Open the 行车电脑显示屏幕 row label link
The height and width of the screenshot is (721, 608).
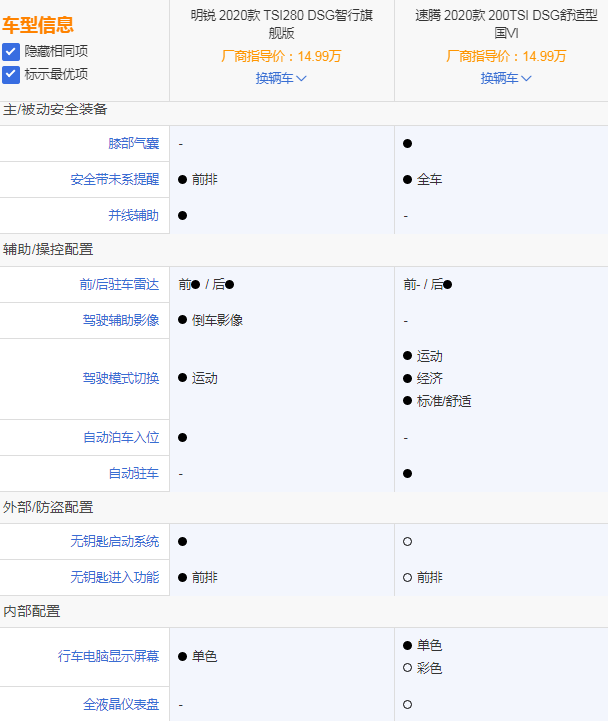click(x=108, y=656)
